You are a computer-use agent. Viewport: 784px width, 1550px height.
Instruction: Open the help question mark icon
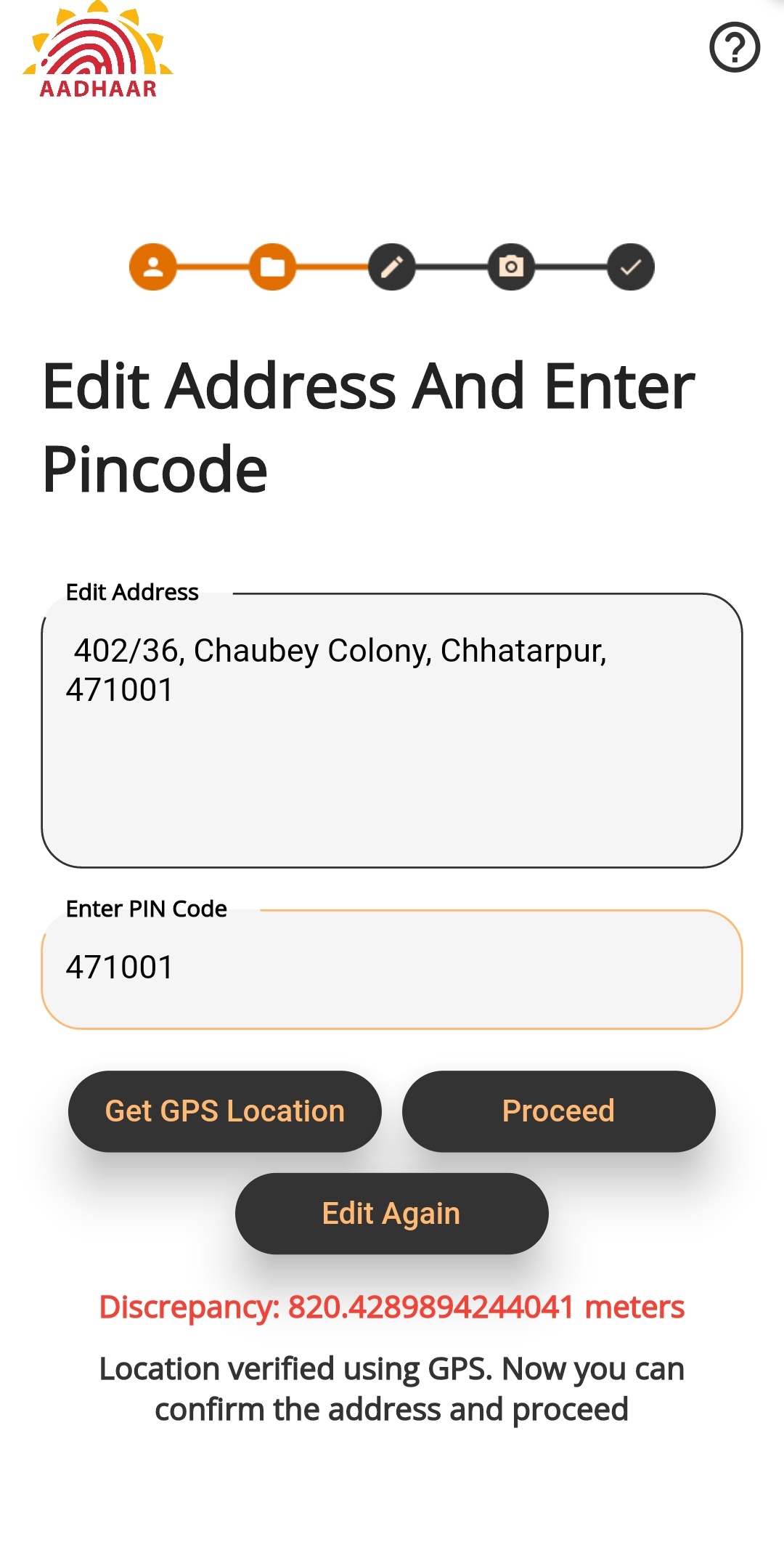pyautogui.click(x=734, y=48)
